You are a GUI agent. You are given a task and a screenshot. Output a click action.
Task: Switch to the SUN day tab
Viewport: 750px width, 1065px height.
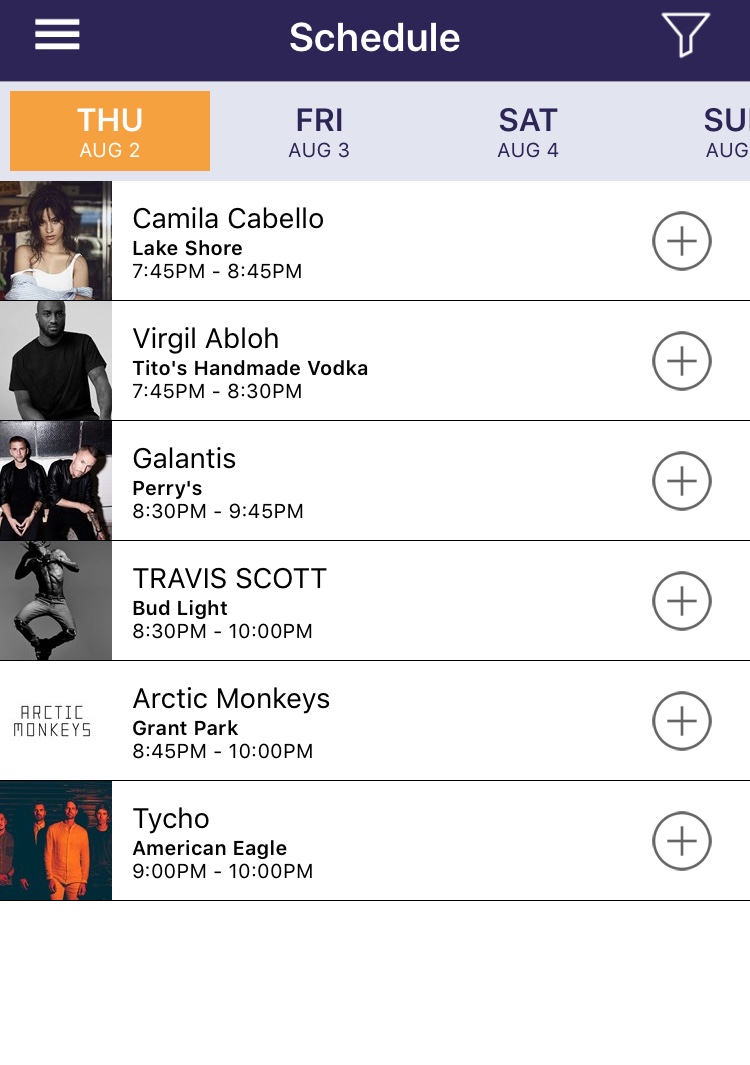click(726, 132)
